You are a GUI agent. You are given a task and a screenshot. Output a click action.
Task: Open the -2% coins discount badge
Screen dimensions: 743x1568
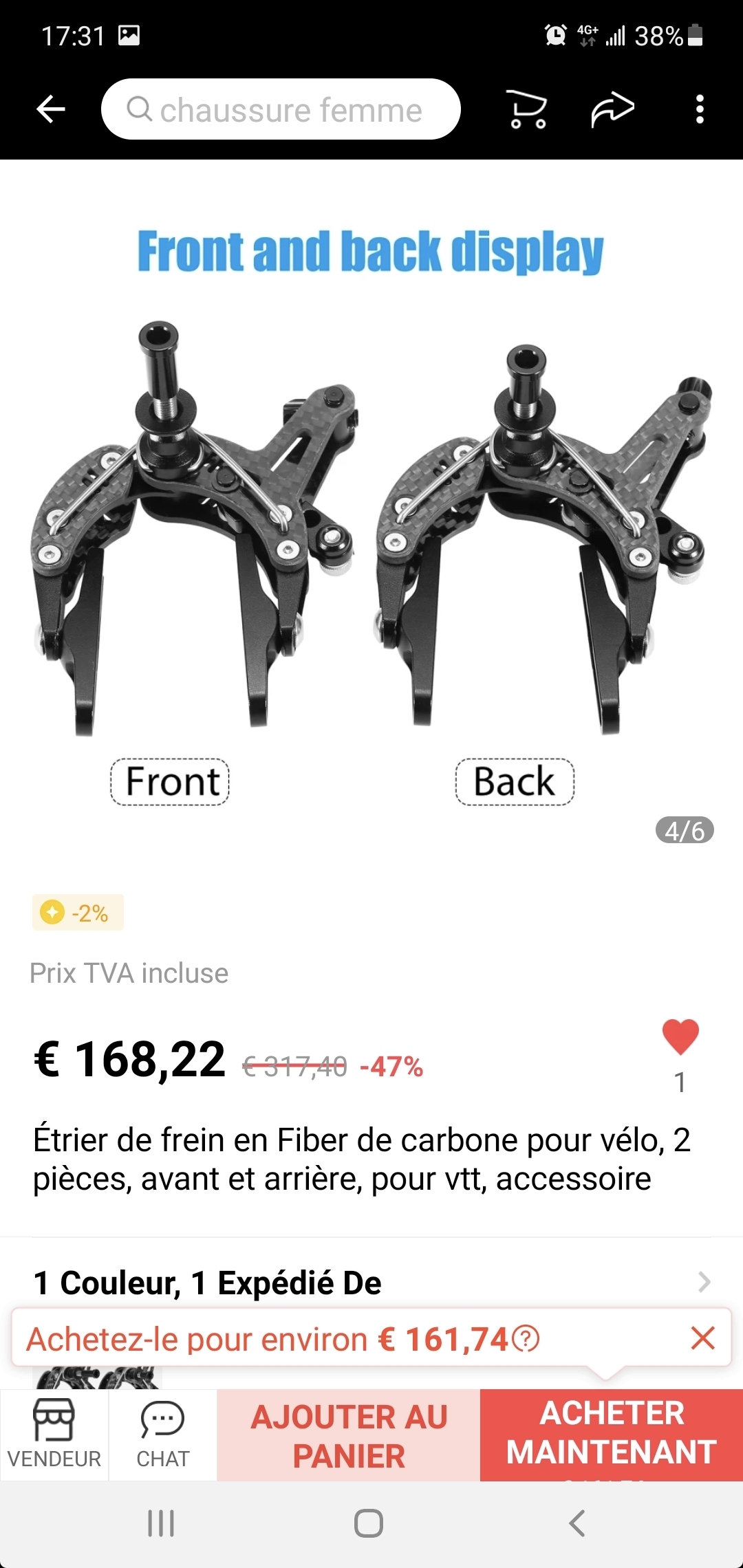(78, 913)
